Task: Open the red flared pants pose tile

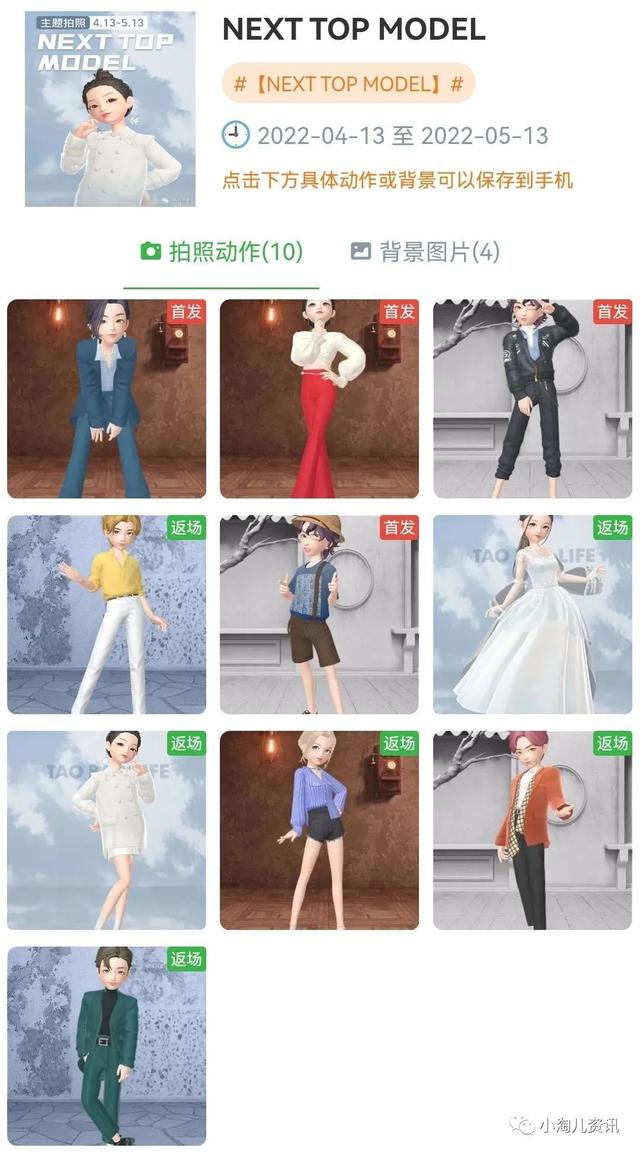Action: (x=319, y=398)
